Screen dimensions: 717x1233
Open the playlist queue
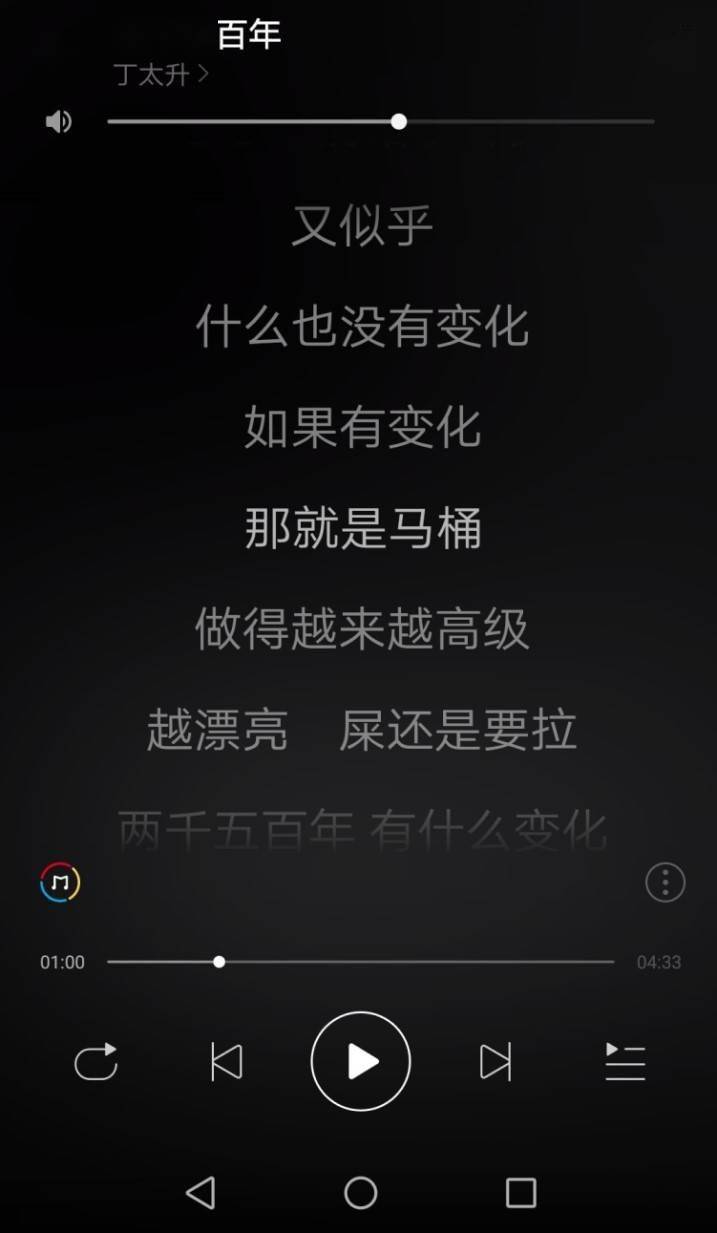coord(625,1062)
